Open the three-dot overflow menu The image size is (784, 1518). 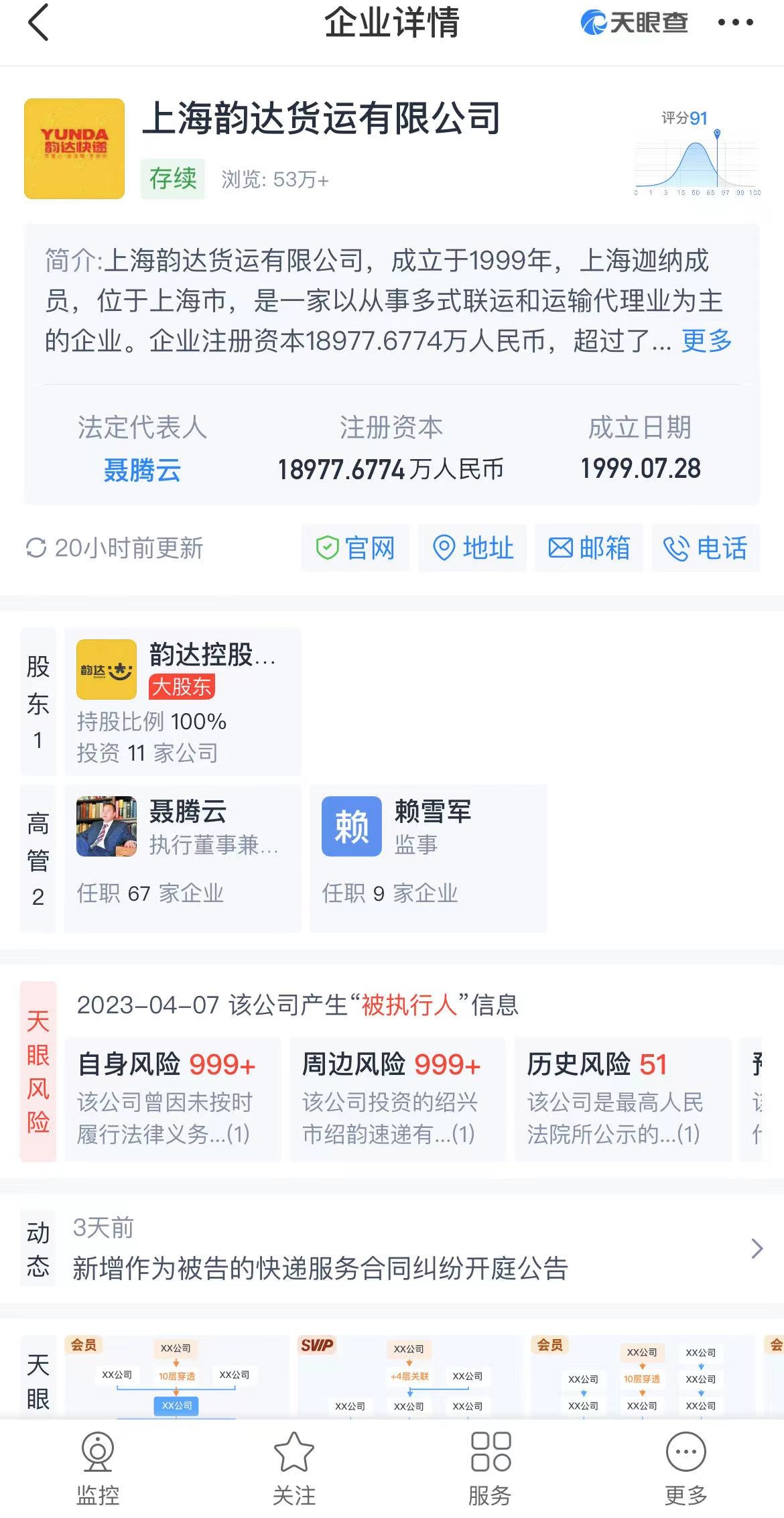tap(735, 23)
